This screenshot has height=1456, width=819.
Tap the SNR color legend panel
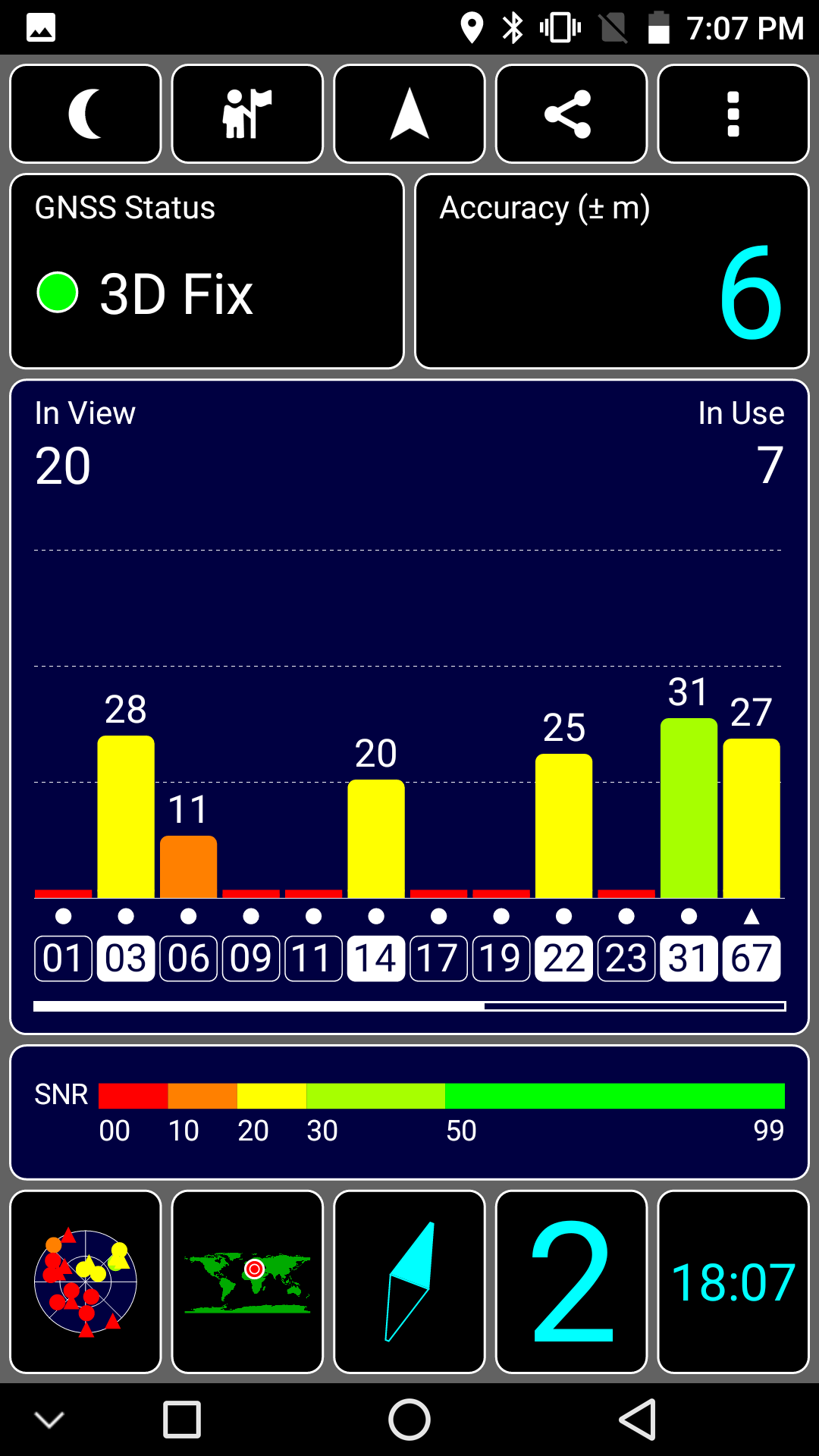(x=409, y=1112)
